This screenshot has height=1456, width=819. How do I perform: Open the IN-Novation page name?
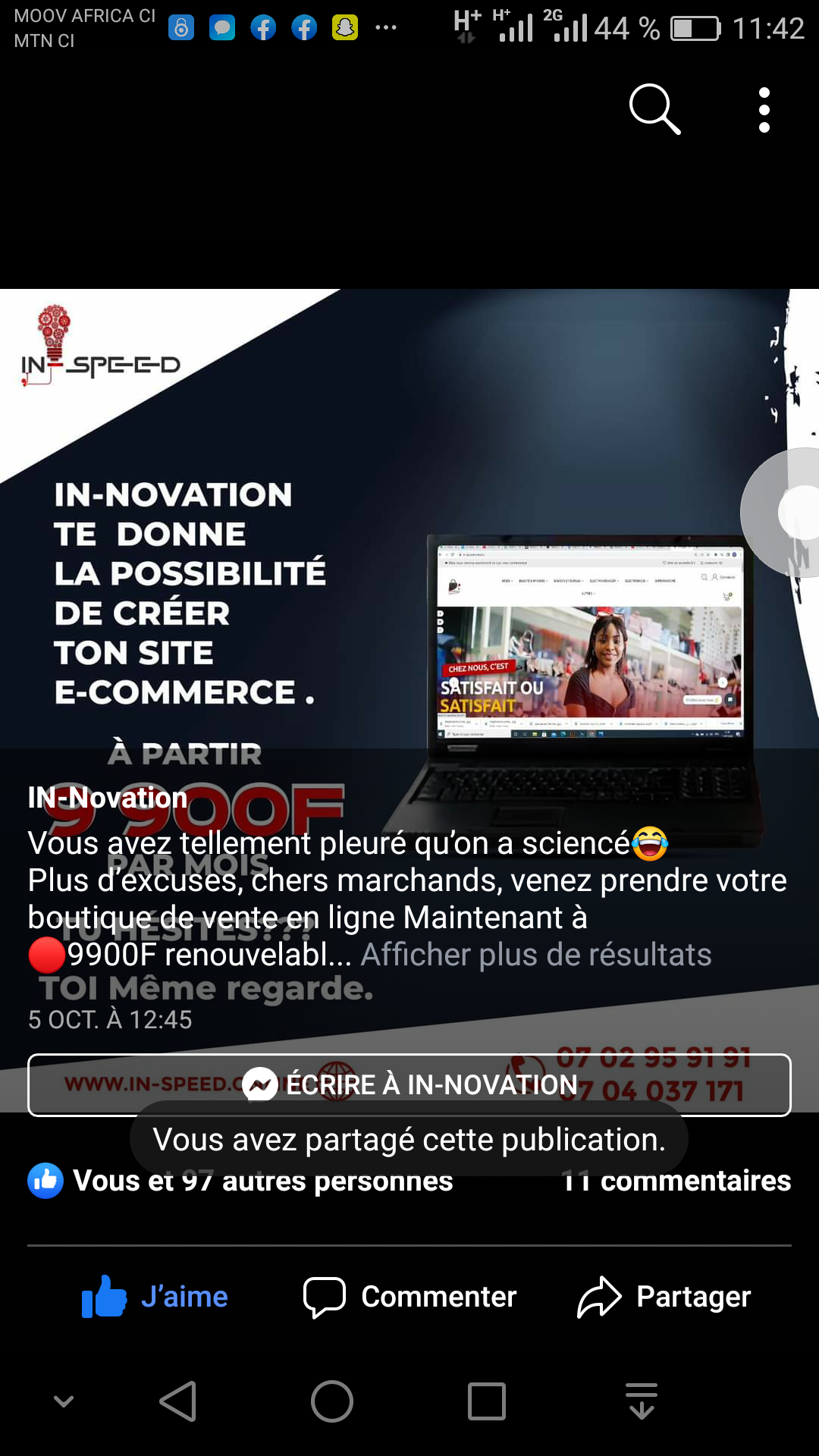108,798
